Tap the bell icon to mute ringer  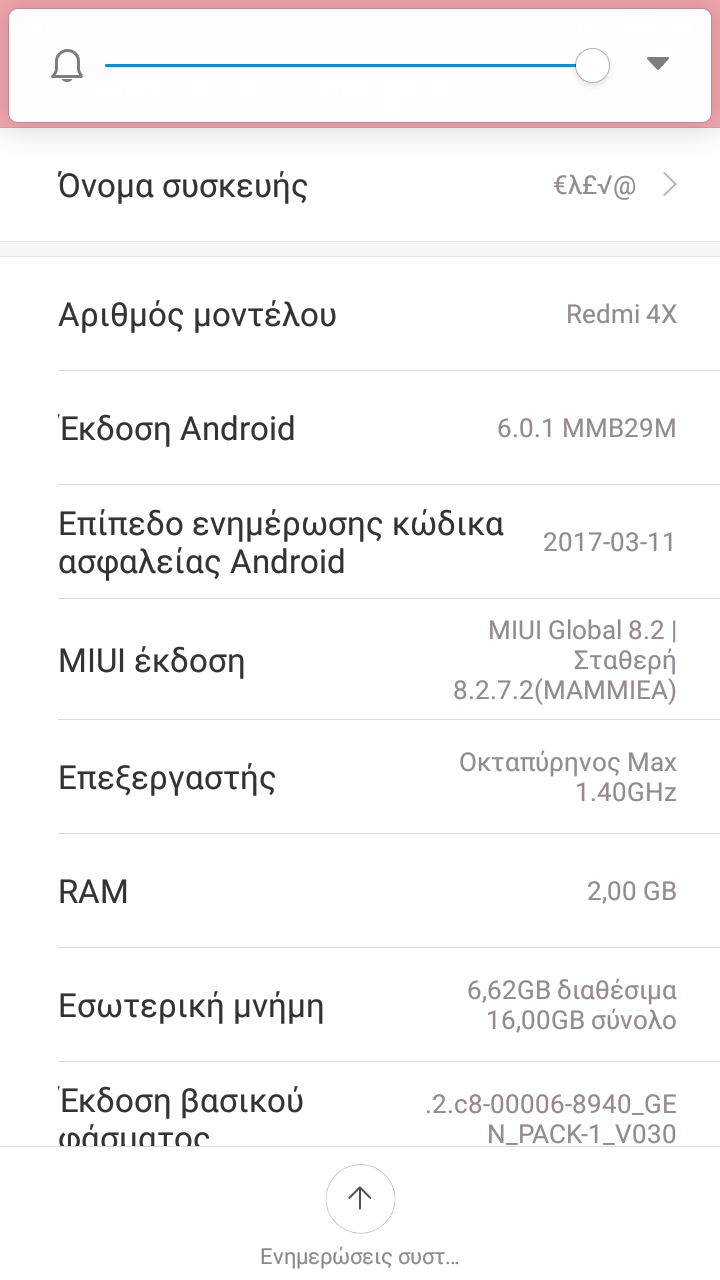click(x=67, y=66)
